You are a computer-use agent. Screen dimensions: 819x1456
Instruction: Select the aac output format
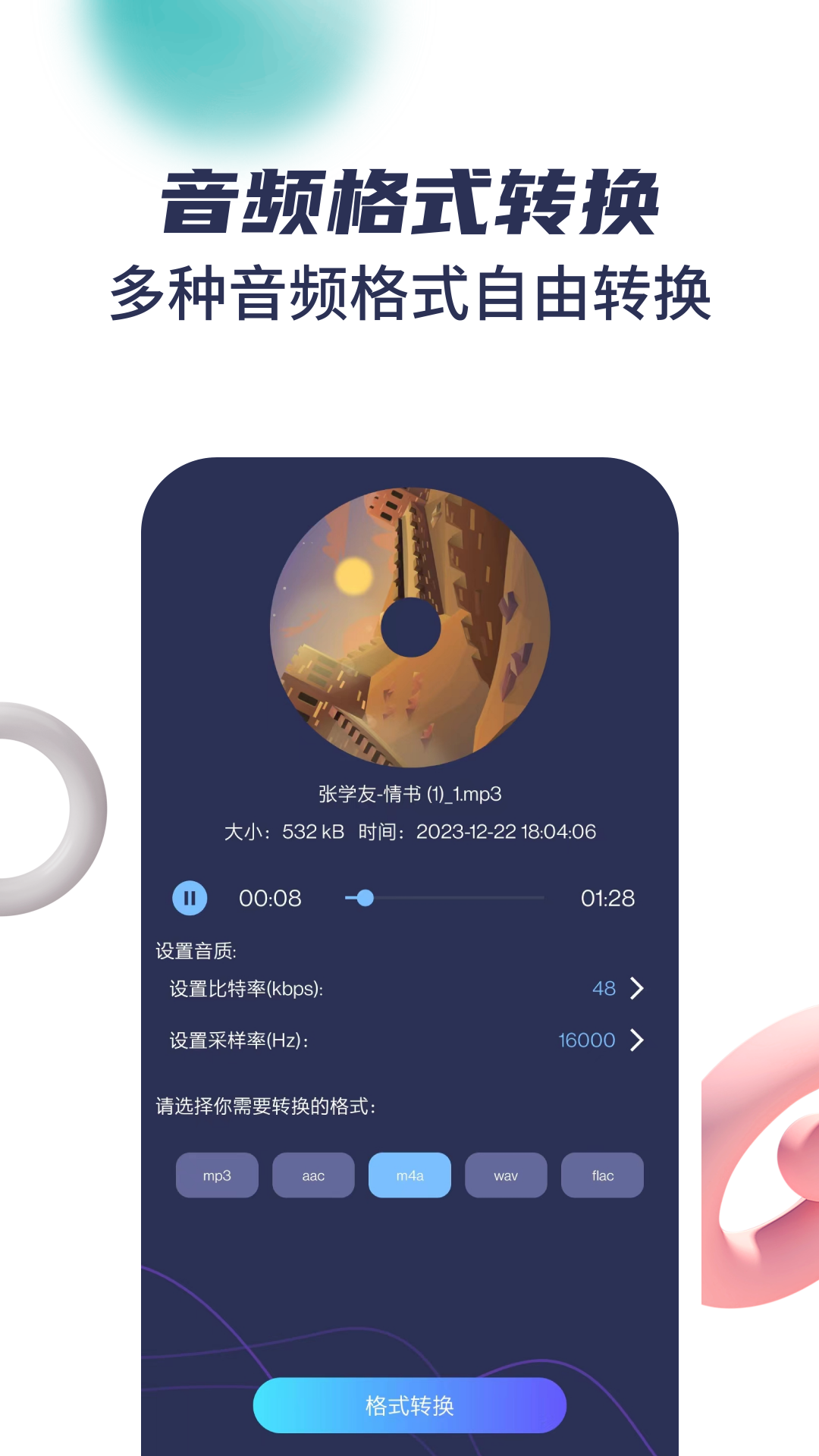tap(313, 1175)
